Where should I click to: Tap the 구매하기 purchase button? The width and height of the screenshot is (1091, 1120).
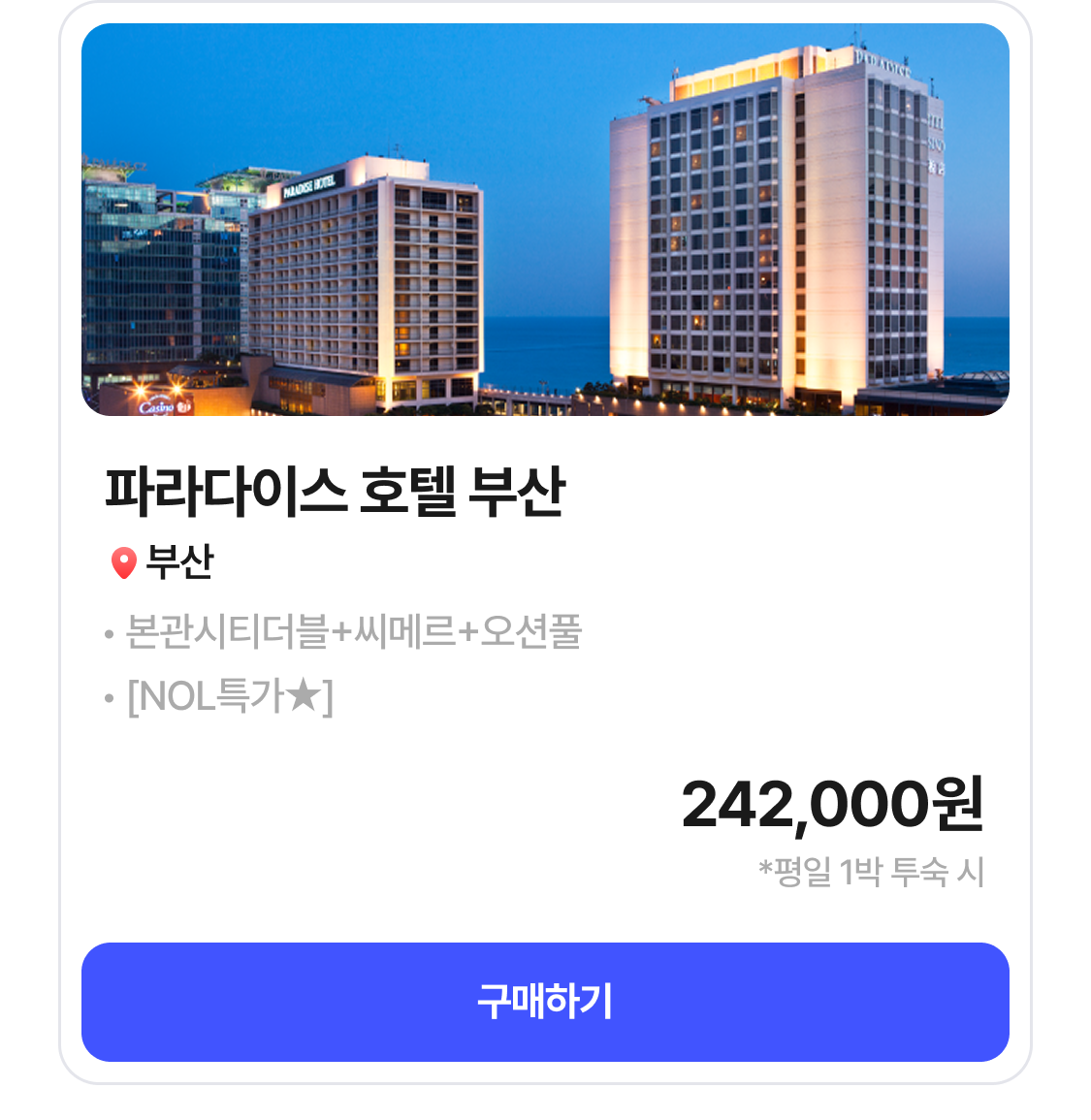tap(545, 1002)
